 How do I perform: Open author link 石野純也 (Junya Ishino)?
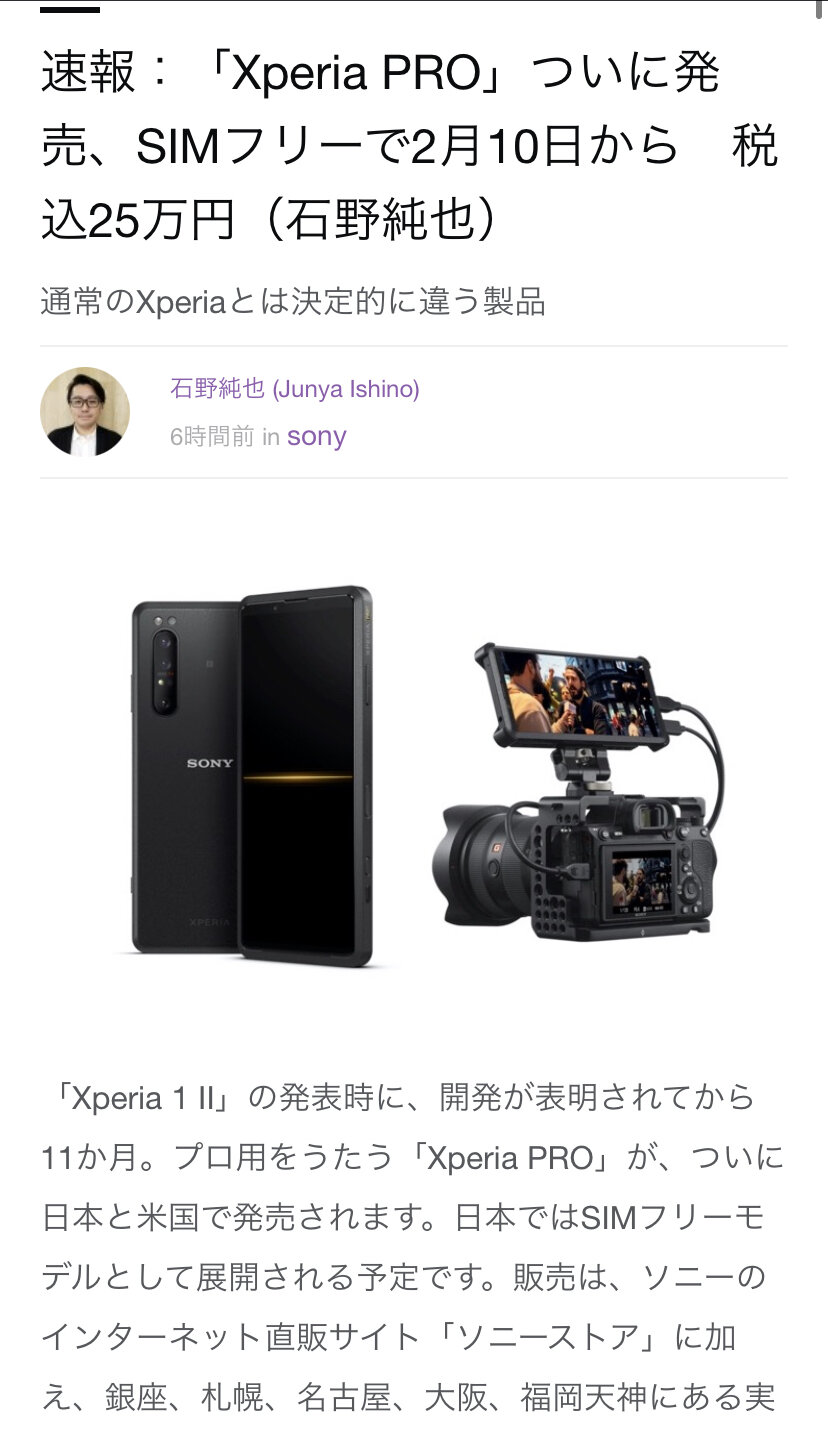click(x=294, y=389)
